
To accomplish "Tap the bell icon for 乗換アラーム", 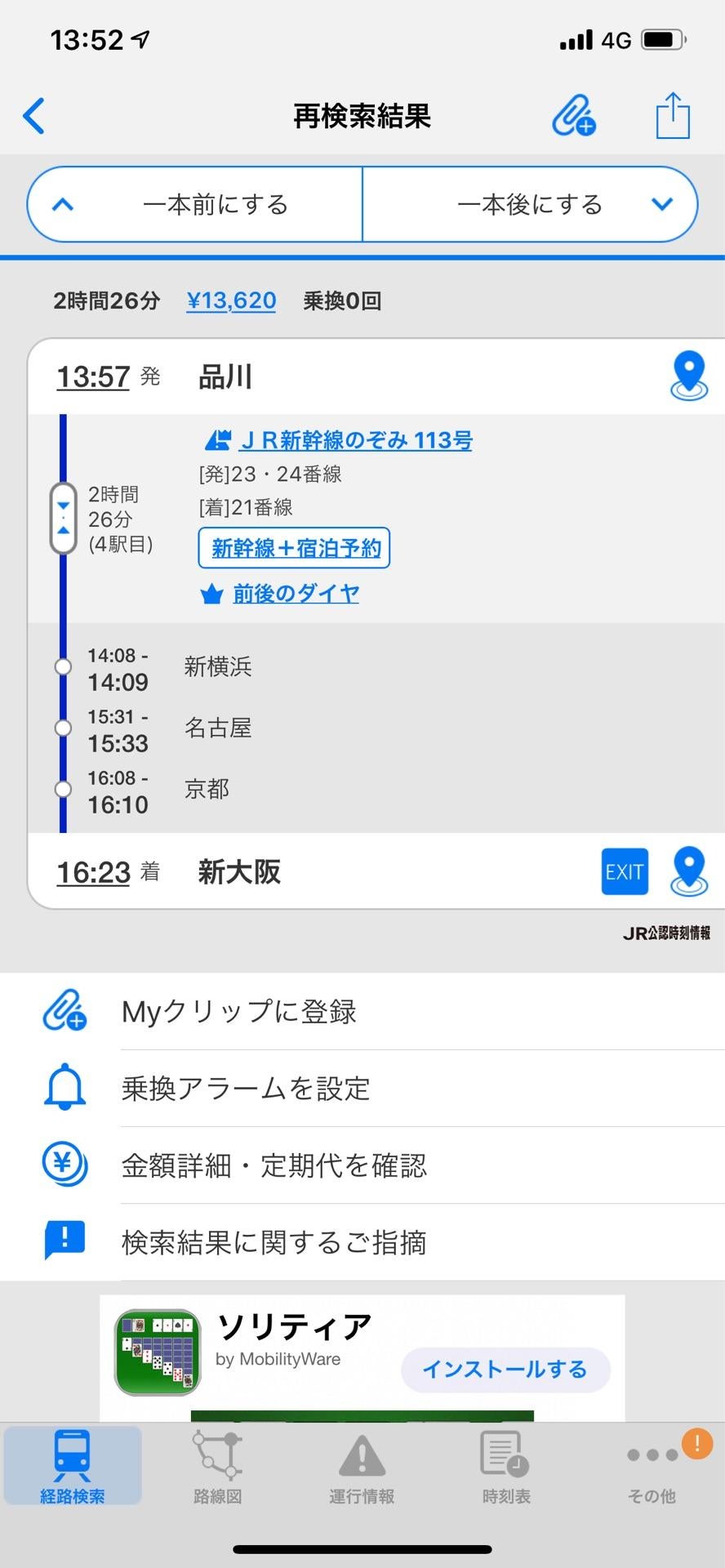I will pos(64,1087).
